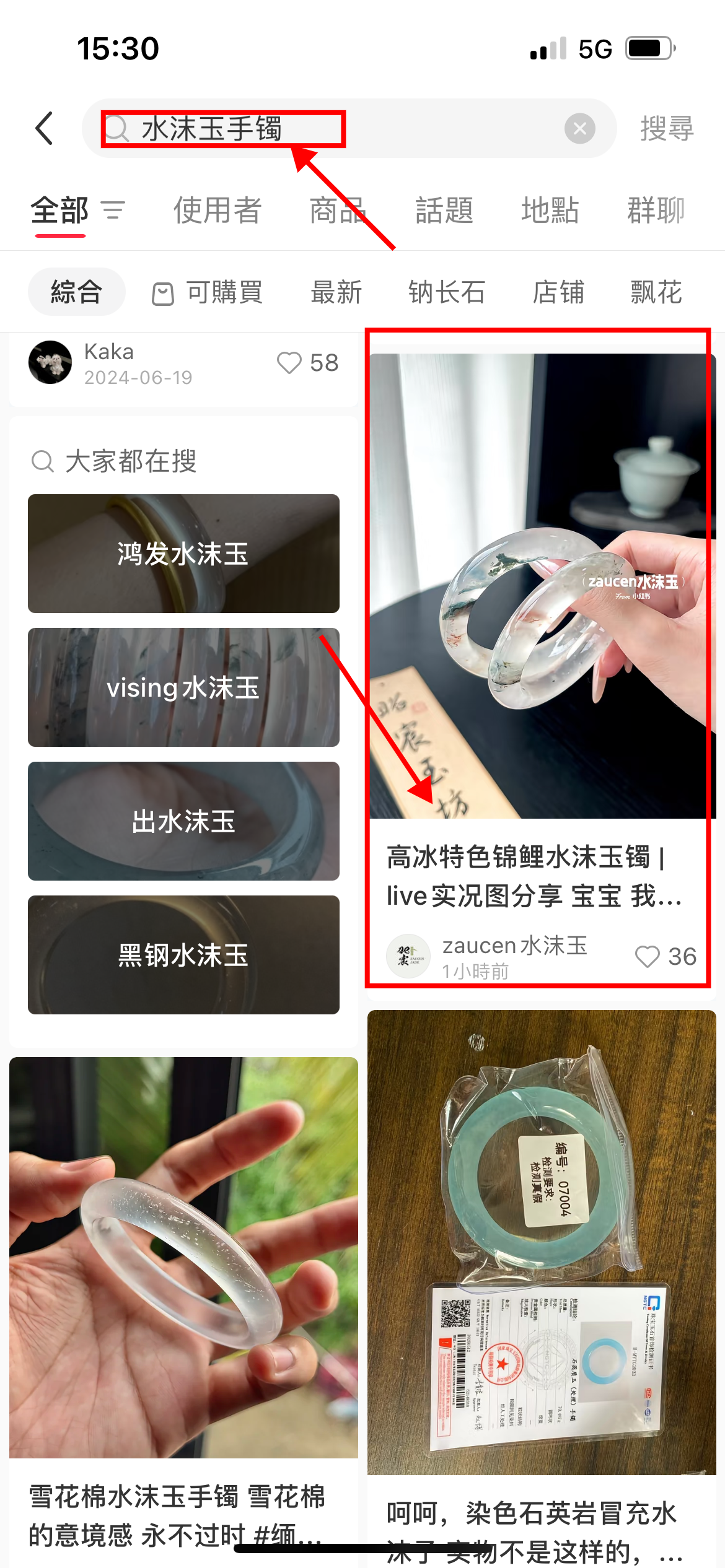Switch to the 群聊 tab
Screen dimensions: 725x1568
pos(656,211)
